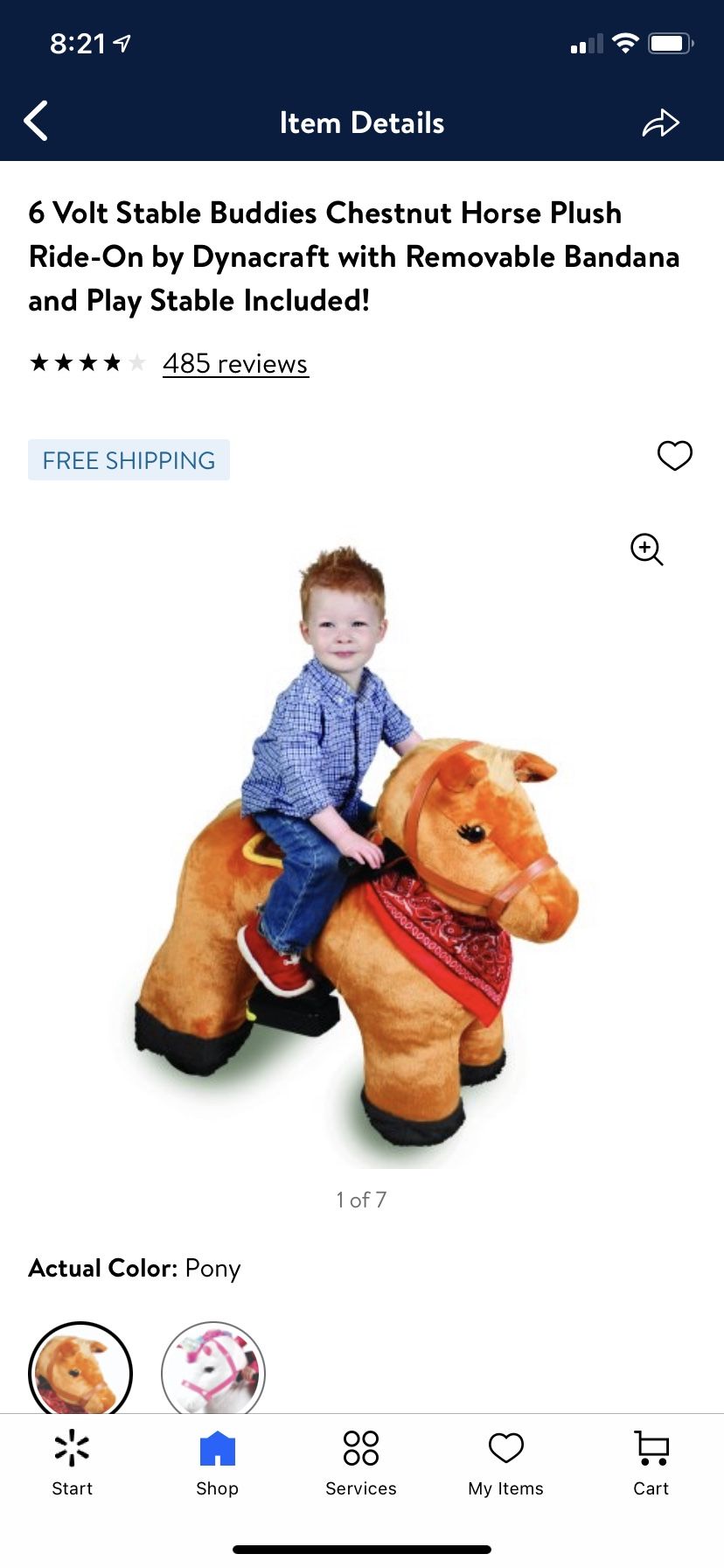Open the My Items tab

pyautogui.click(x=505, y=1464)
